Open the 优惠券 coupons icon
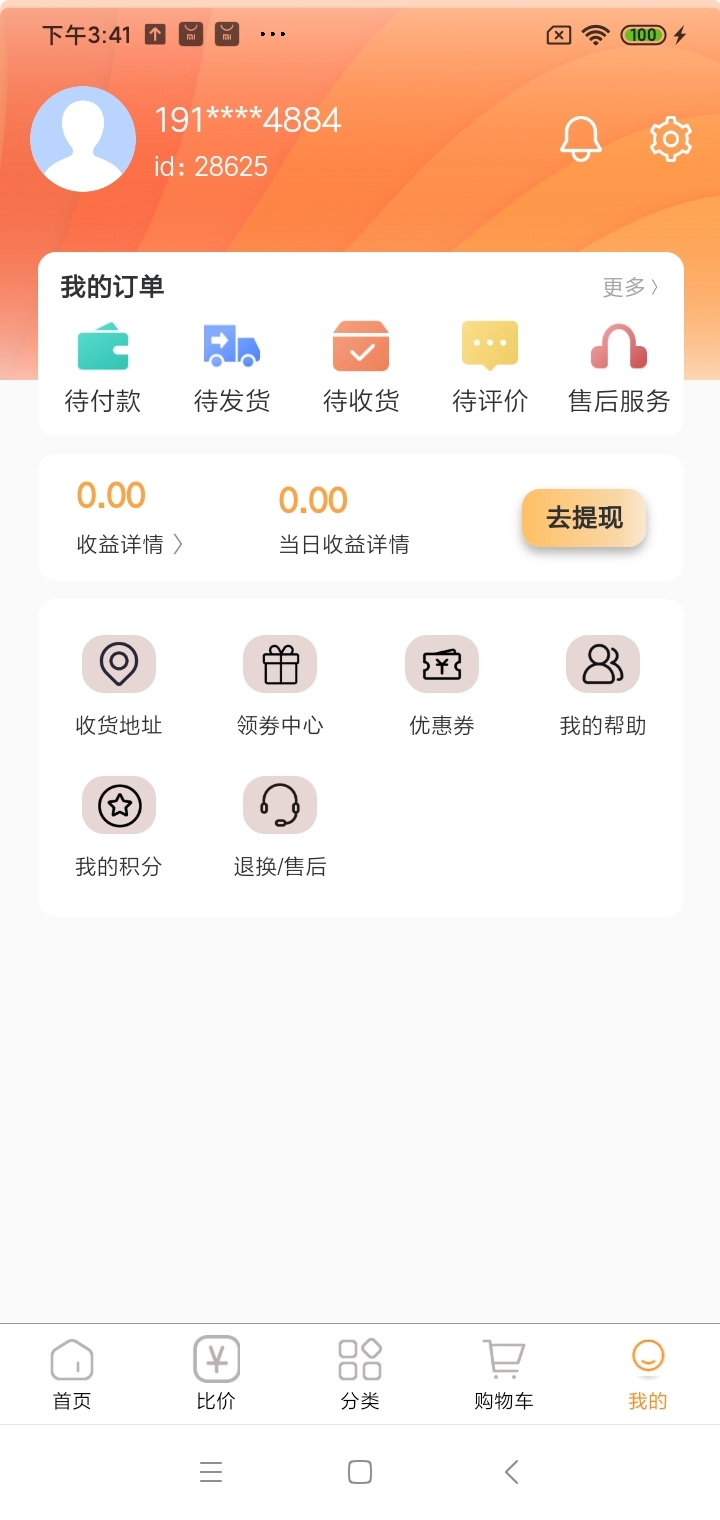Image resolution: width=720 pixels, height=1520 pixels. (x=441, y=663)
